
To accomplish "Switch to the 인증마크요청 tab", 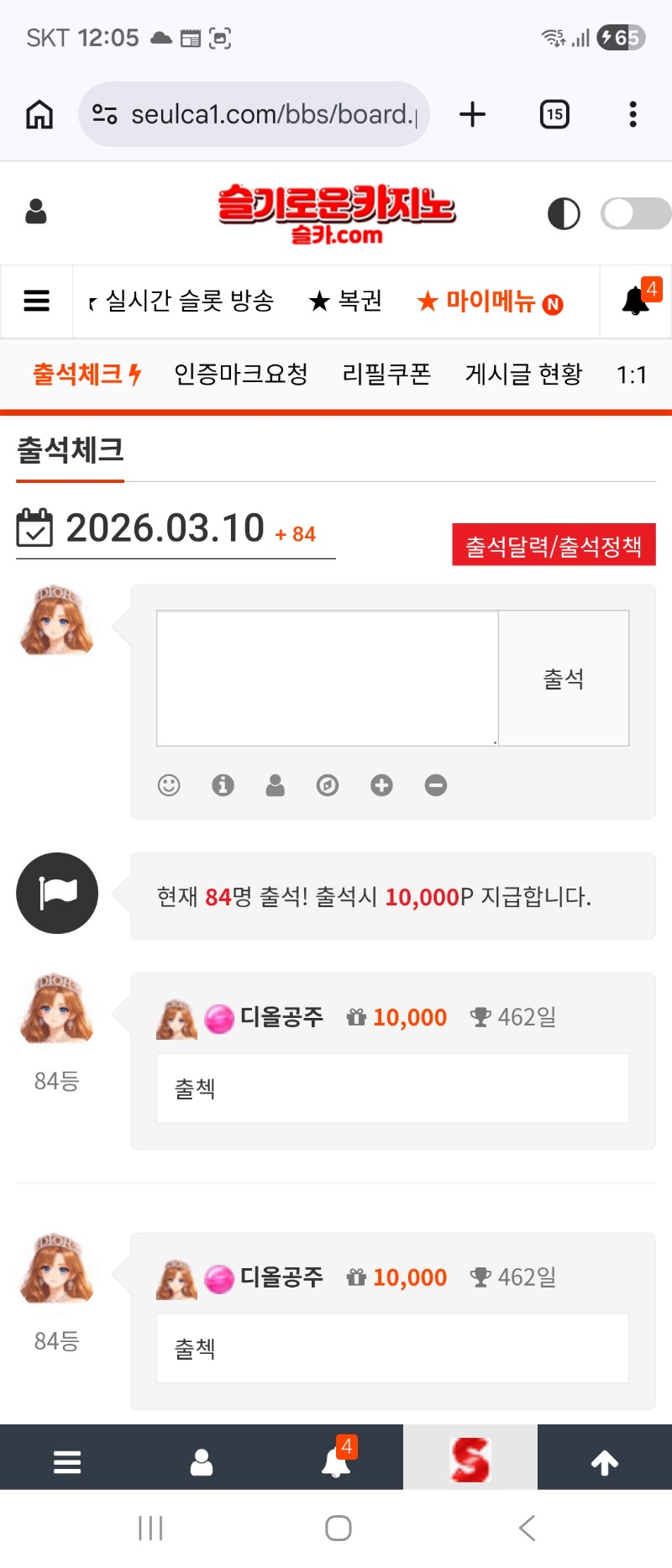I will pyautogui.click(x=241, y=374).
